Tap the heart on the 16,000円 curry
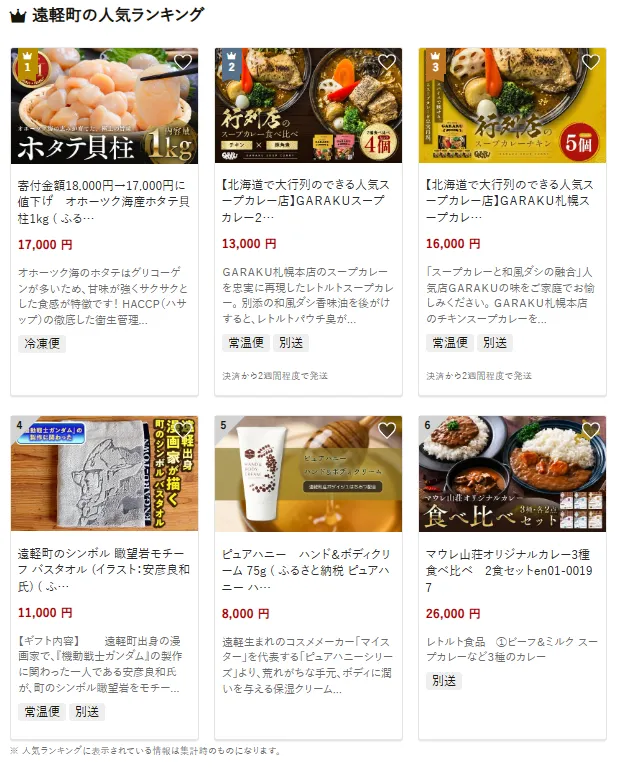This screenshot has width=627, height=768. click(x=591, y=63)
